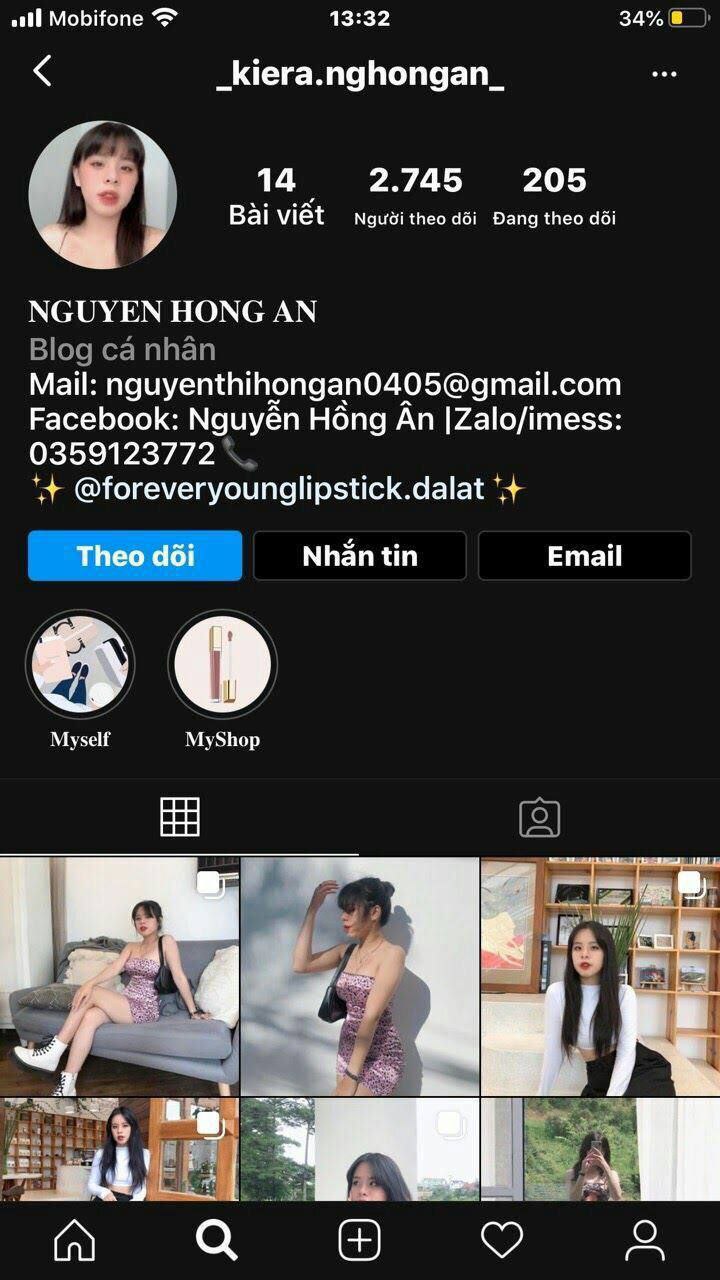Tap the Email button
This screenshot has width=720, height=1280.
584,556
